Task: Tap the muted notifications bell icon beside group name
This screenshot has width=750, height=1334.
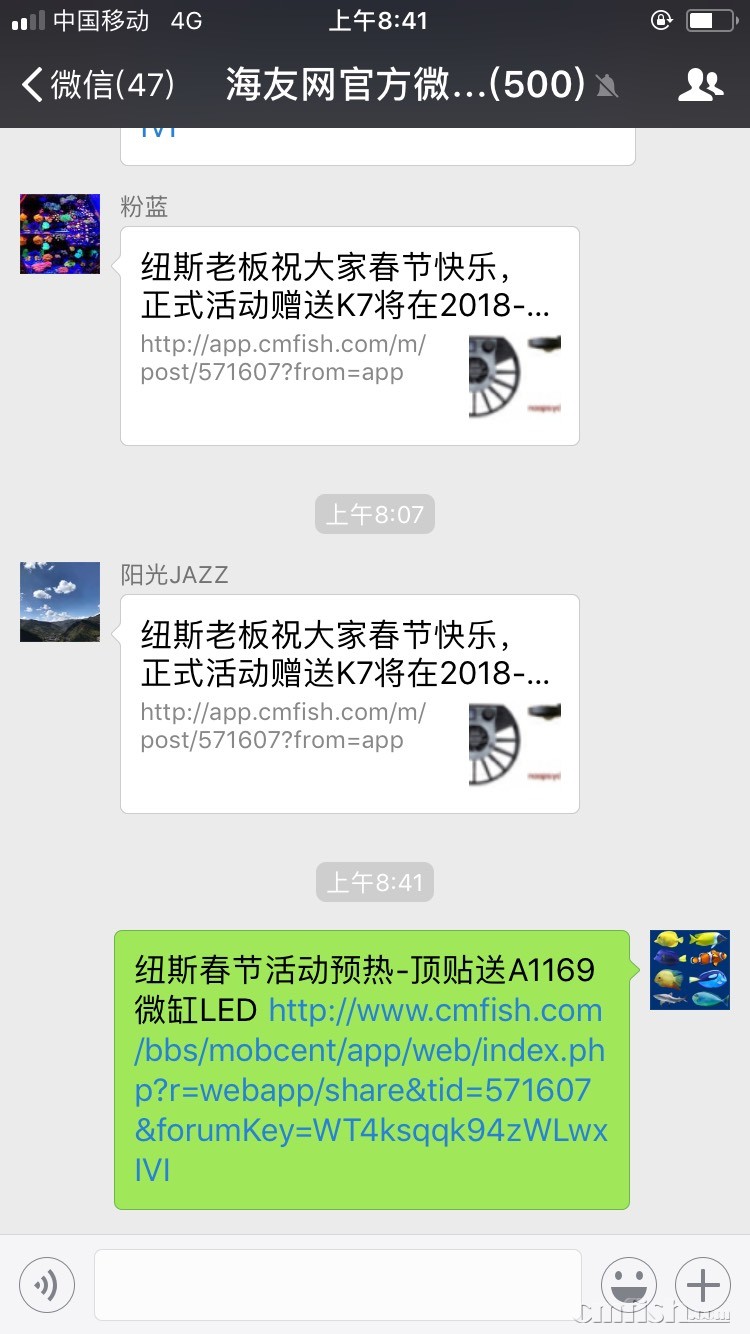Action: tap(607, 87)
